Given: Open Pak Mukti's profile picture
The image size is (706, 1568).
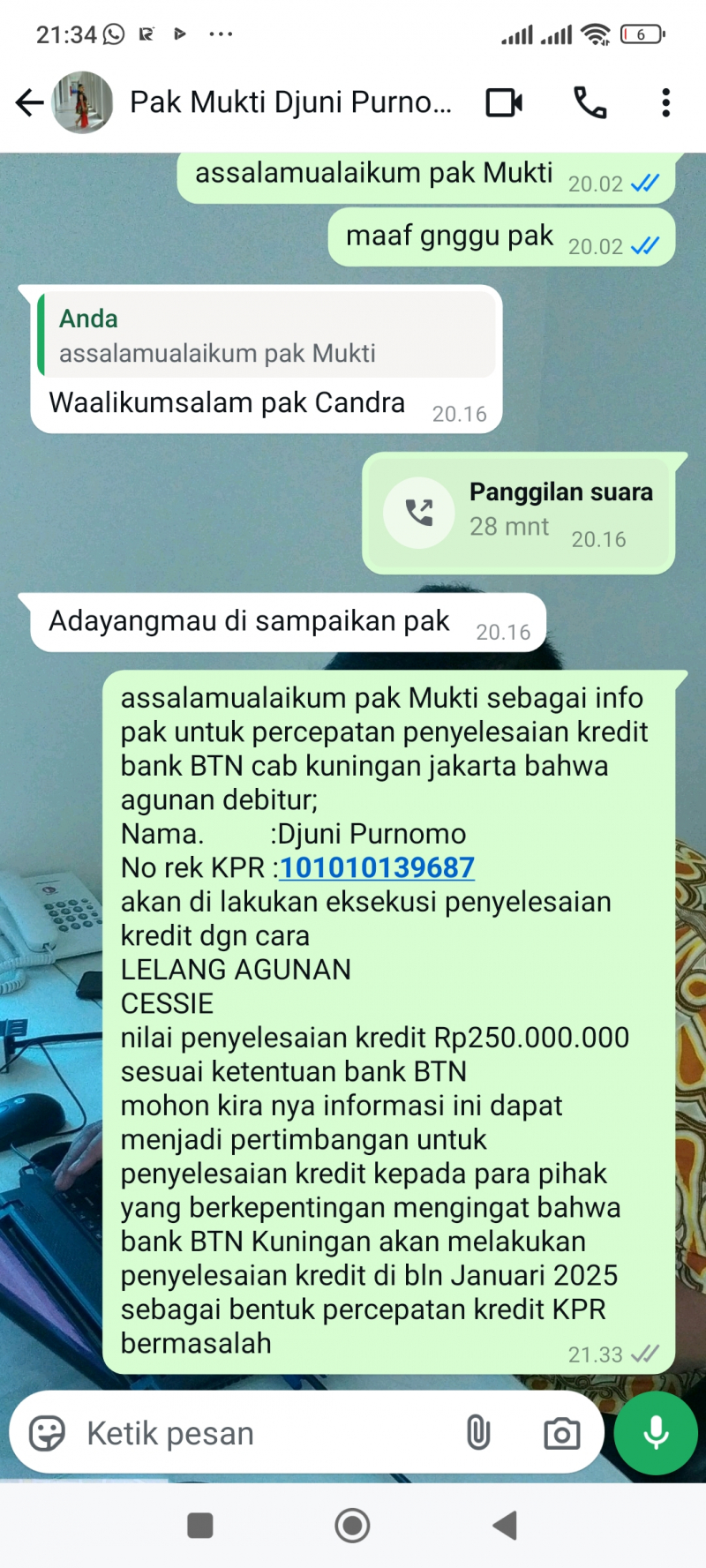Looking at the screenshot, I should pos(83,103).
